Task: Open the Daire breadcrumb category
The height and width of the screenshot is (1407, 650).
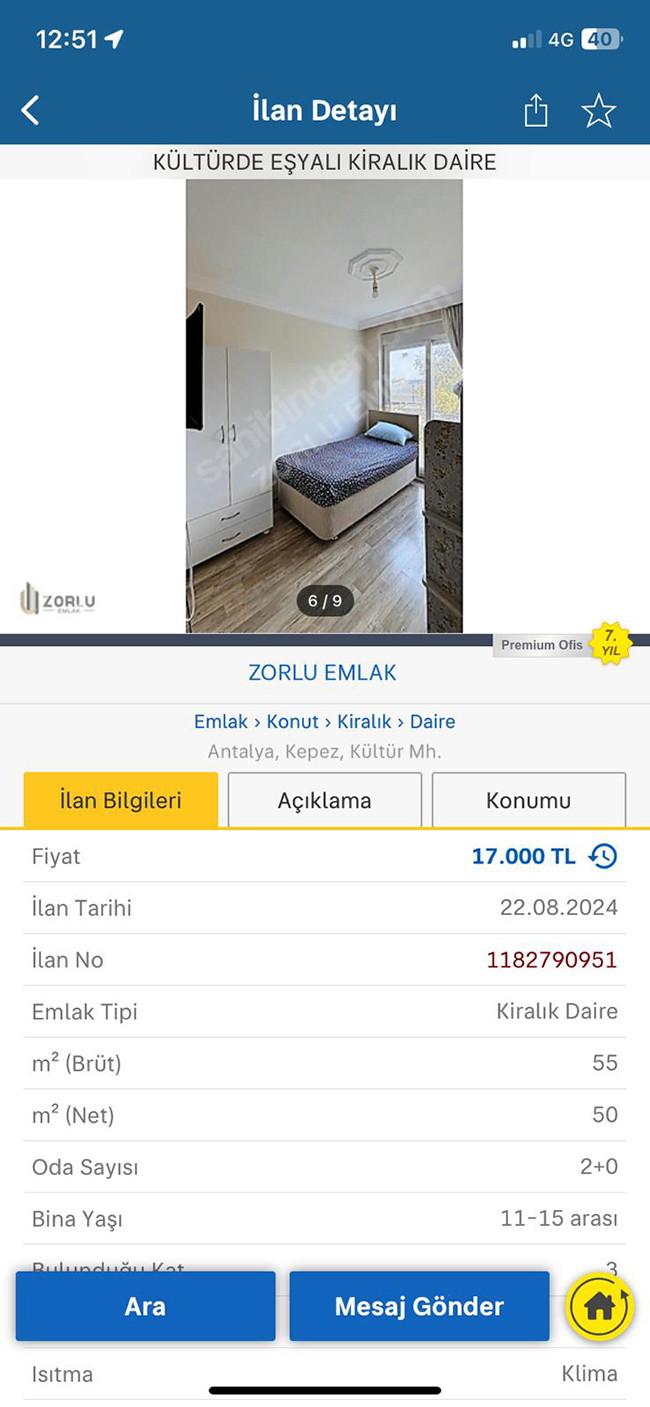Action: coord(432,721)
